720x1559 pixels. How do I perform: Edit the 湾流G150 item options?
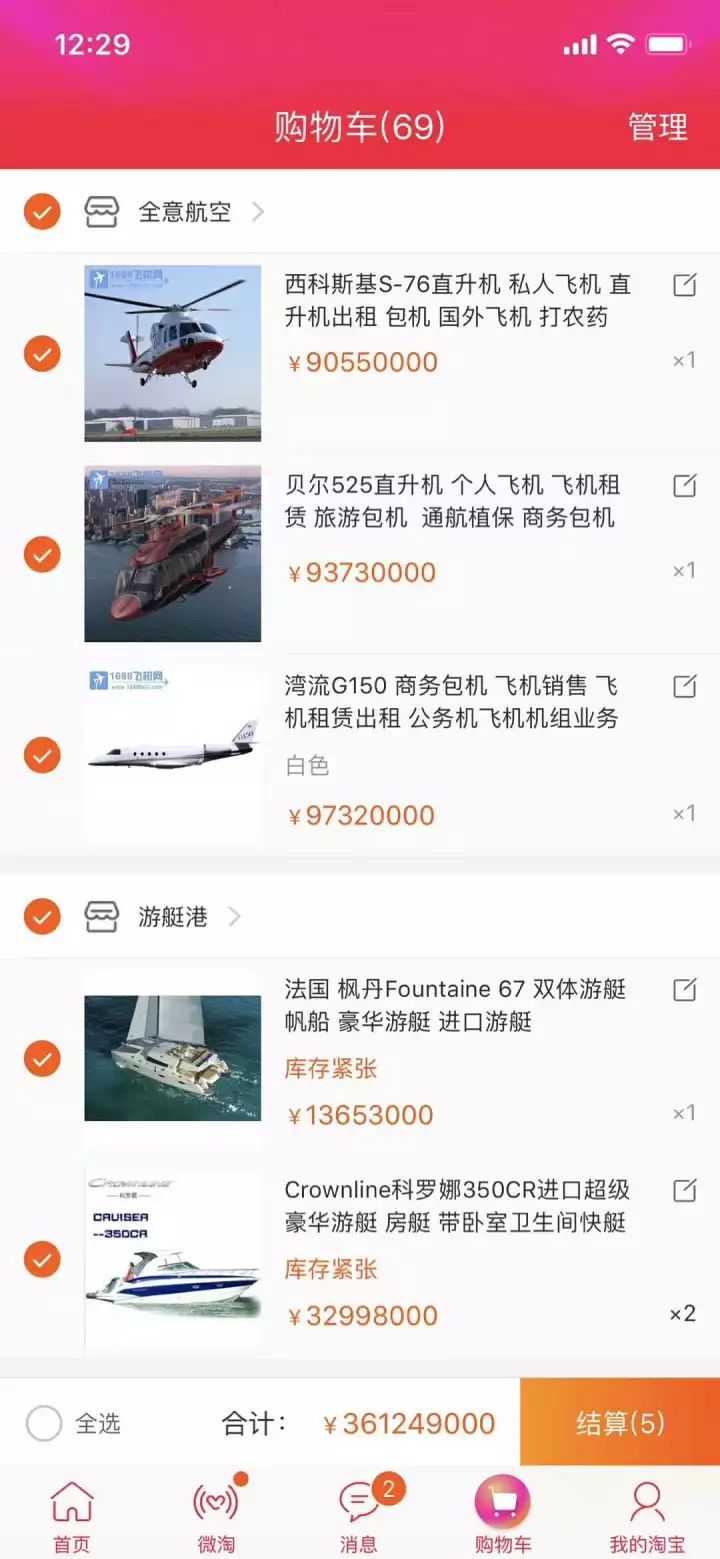click(x=684, y=686)
